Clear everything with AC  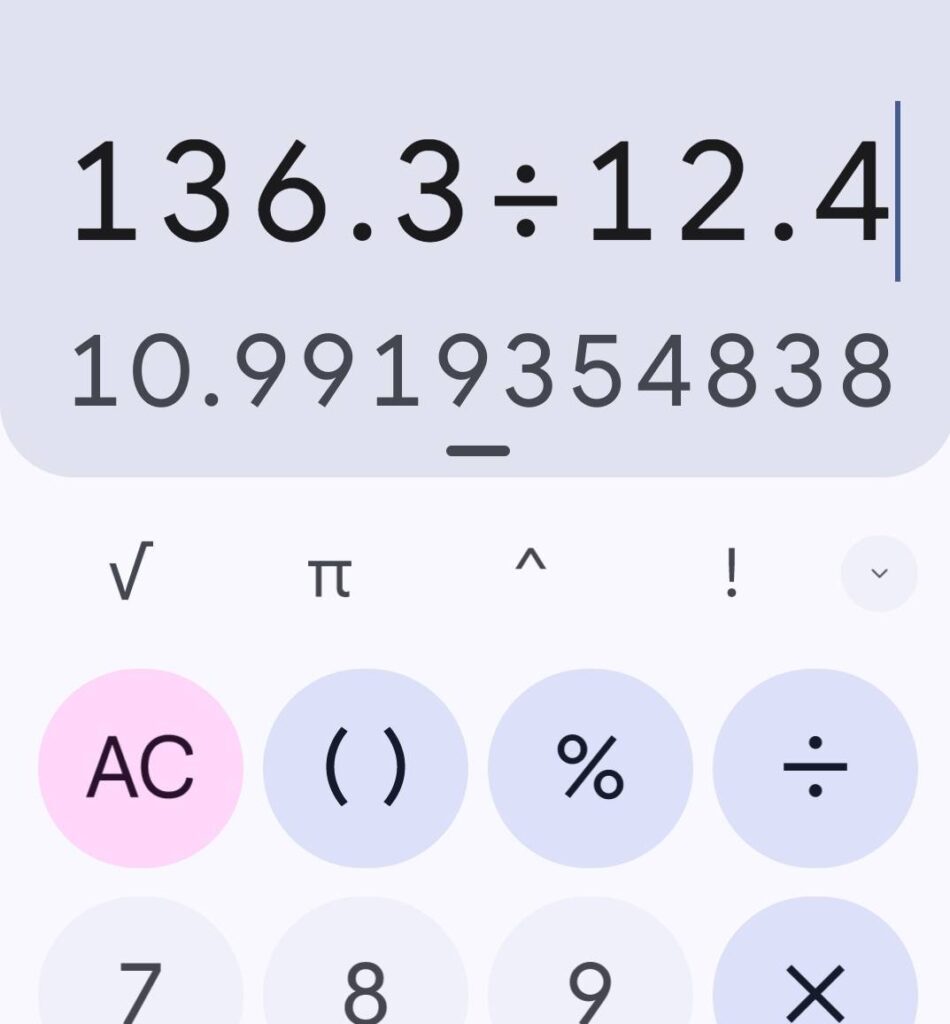[140, 770]
